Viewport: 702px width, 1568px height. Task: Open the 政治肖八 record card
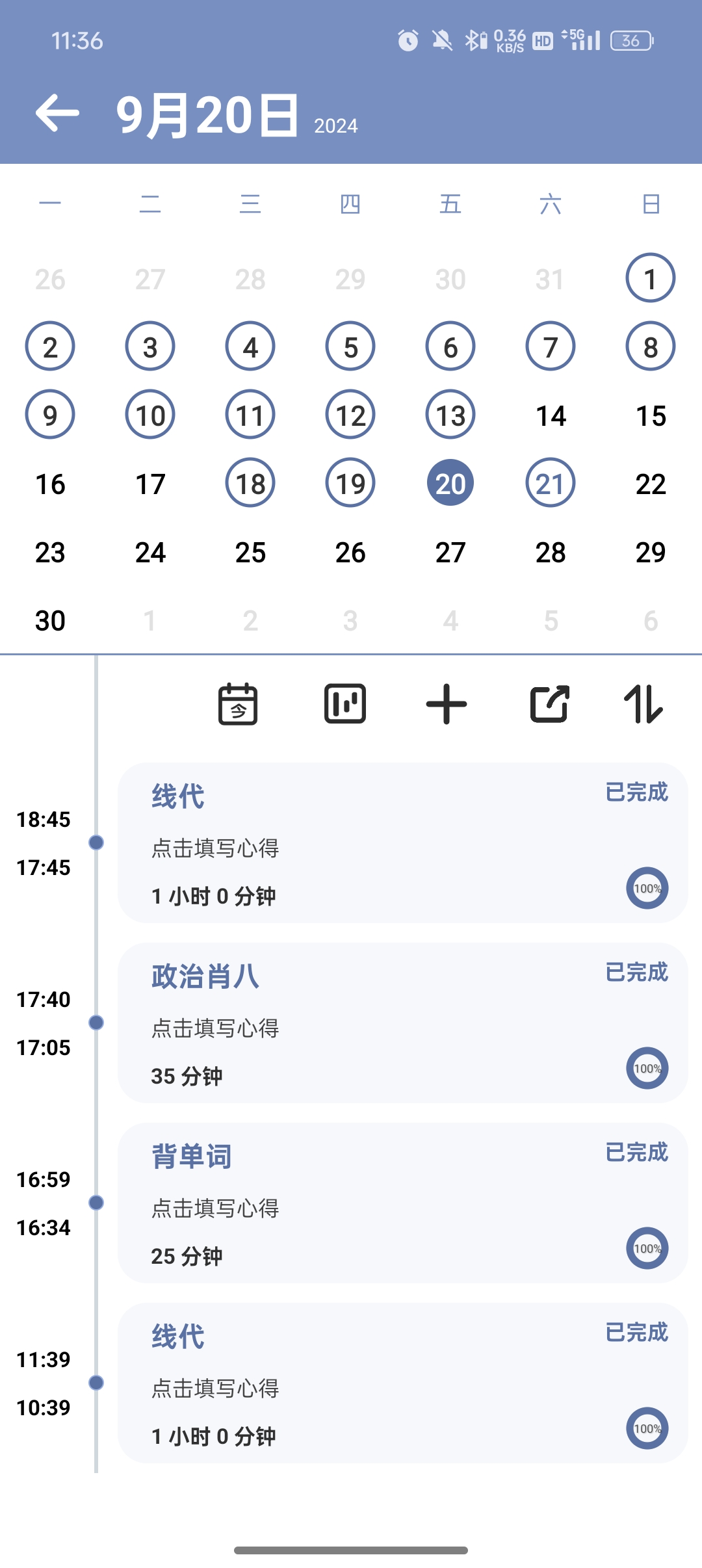click(x=402, y=1023)
